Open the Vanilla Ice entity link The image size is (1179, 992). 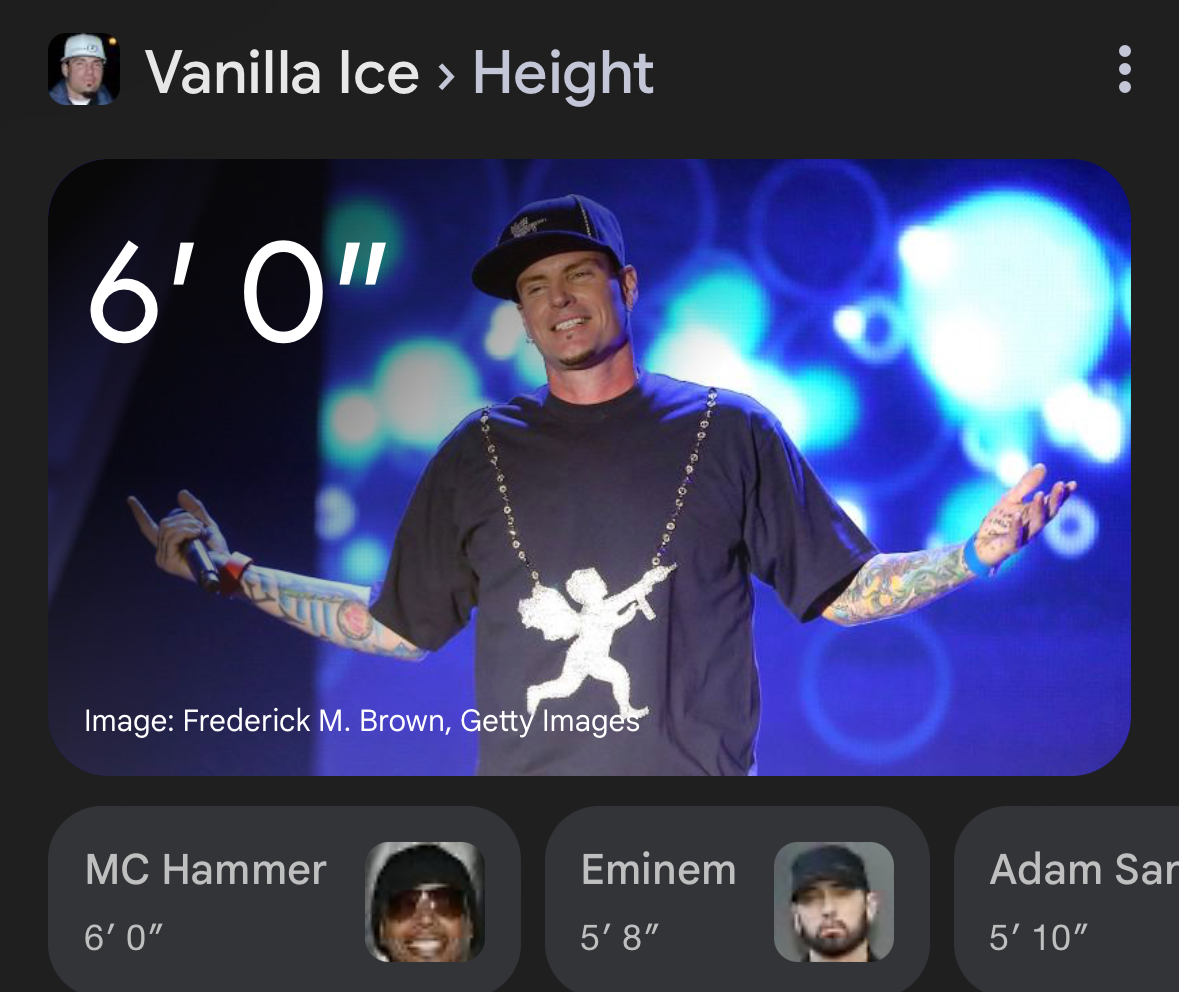pyautogui.click(x=281, y=73)
